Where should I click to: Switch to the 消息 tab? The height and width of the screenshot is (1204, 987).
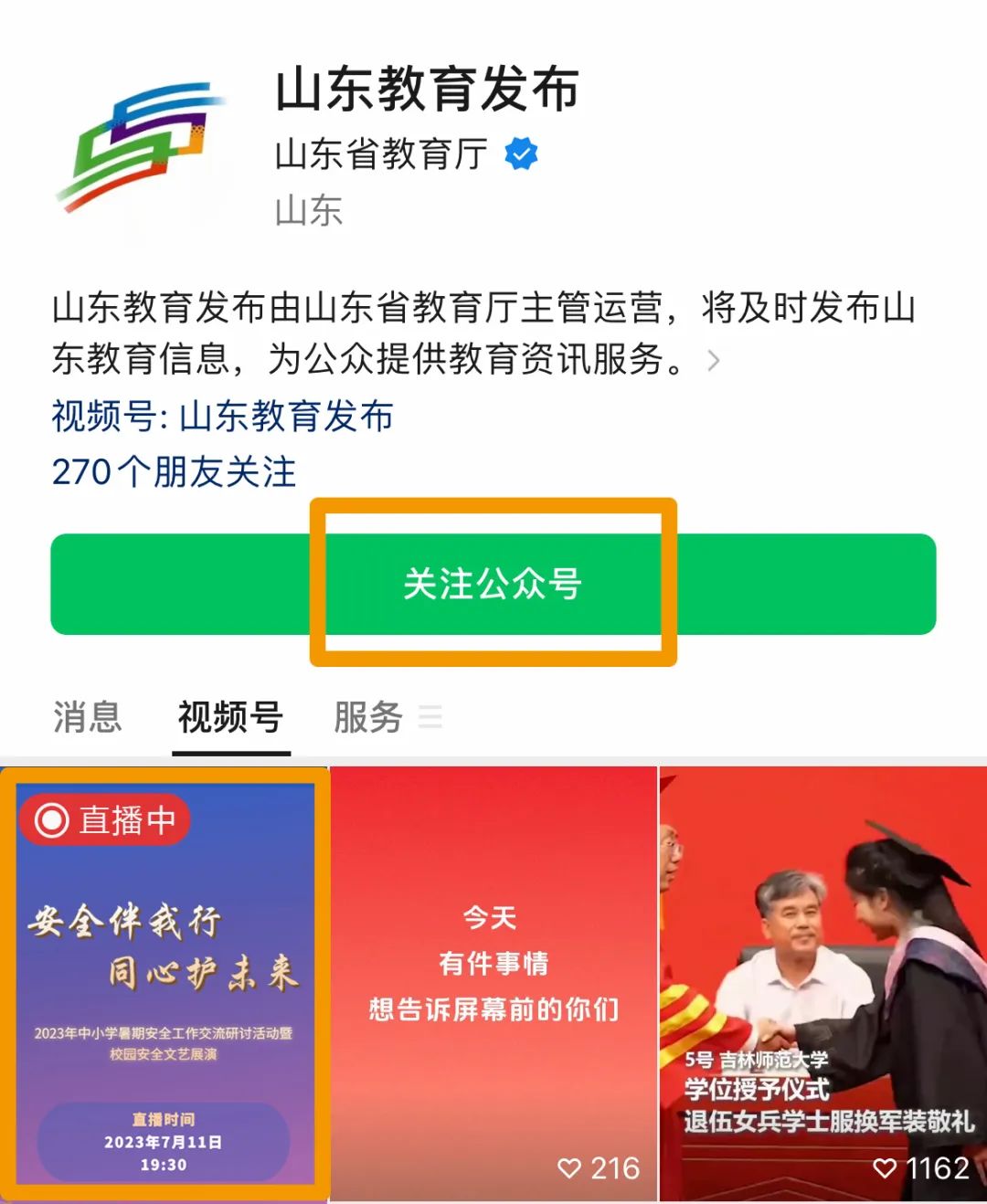coord(87,717)
